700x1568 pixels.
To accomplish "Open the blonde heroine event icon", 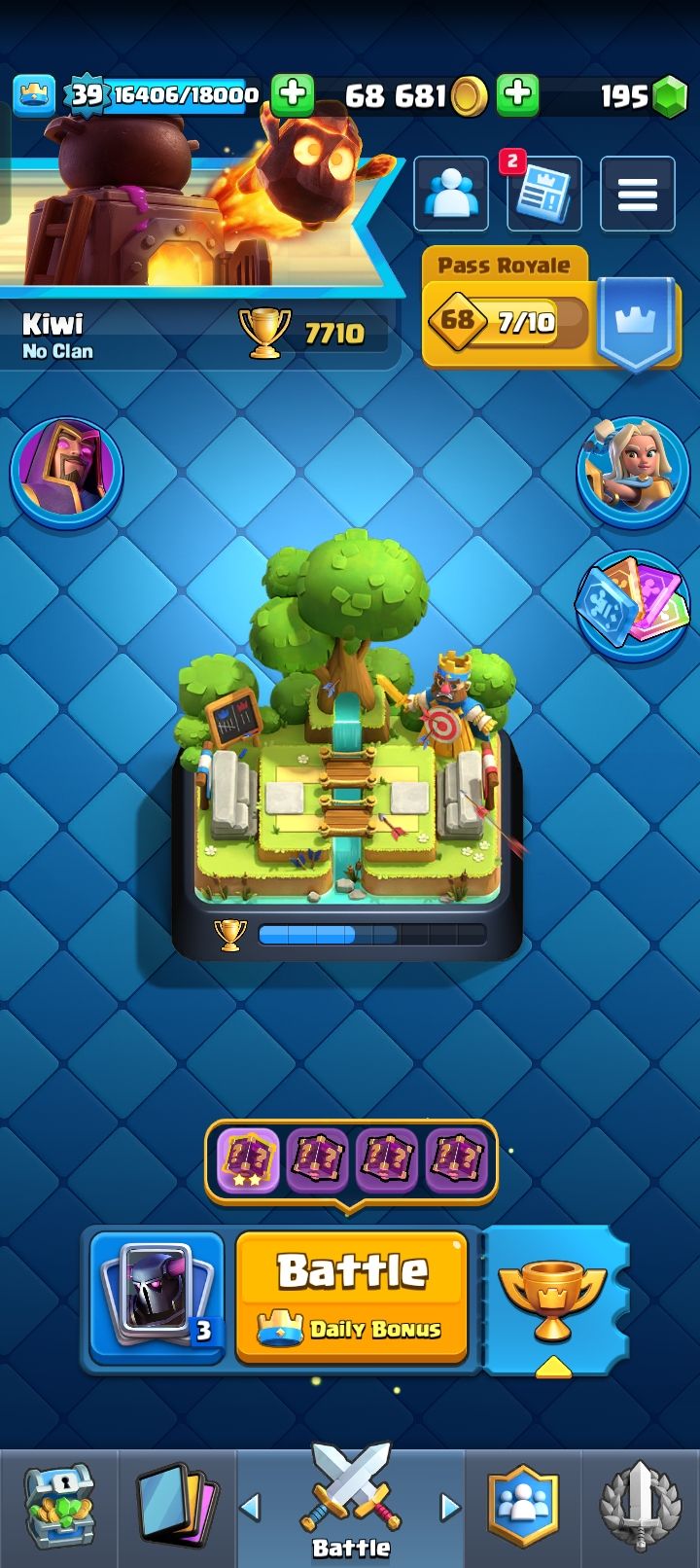I will 633,470.
